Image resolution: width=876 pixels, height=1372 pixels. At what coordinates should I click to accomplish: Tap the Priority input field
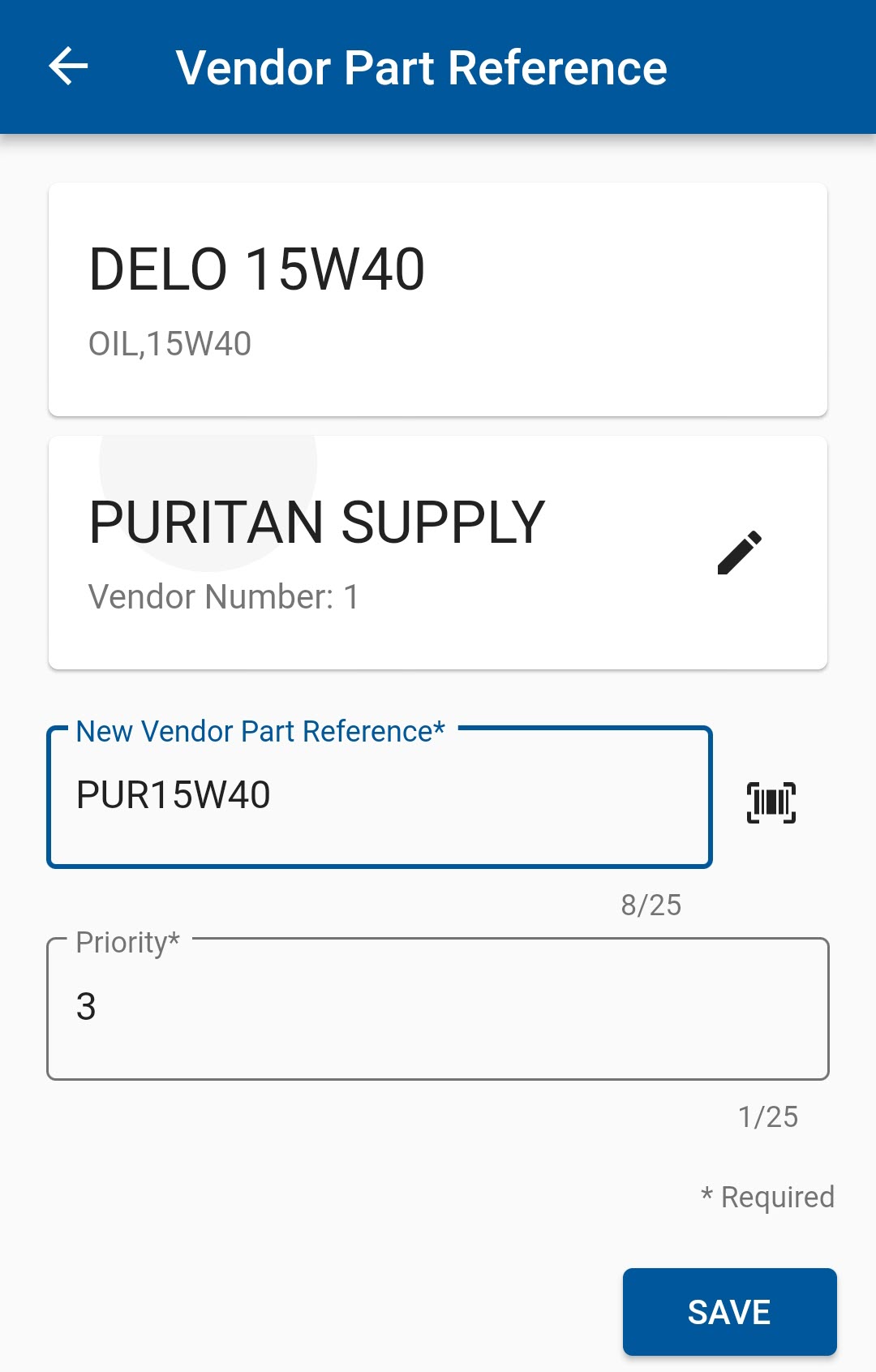[x=437, y=1009]
